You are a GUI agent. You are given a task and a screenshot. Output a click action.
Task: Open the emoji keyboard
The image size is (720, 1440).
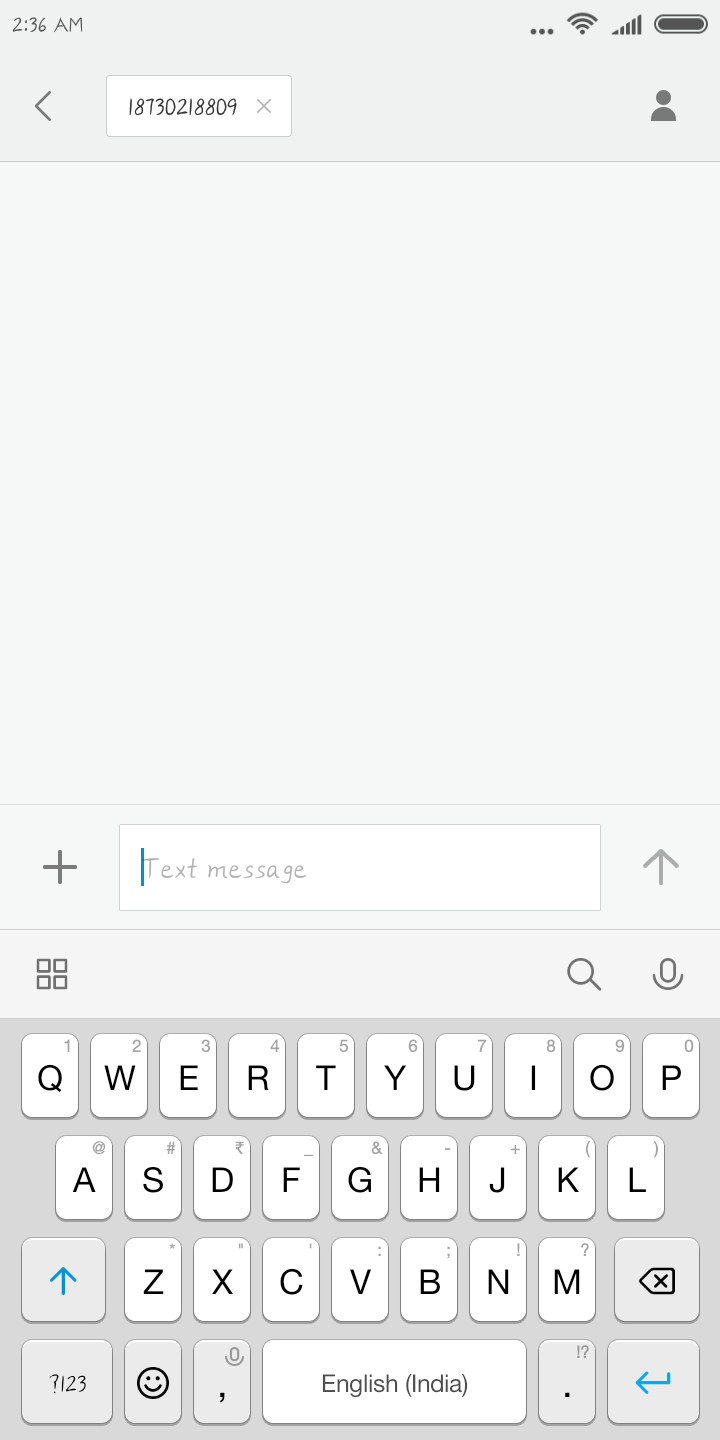coord(153,1383)
